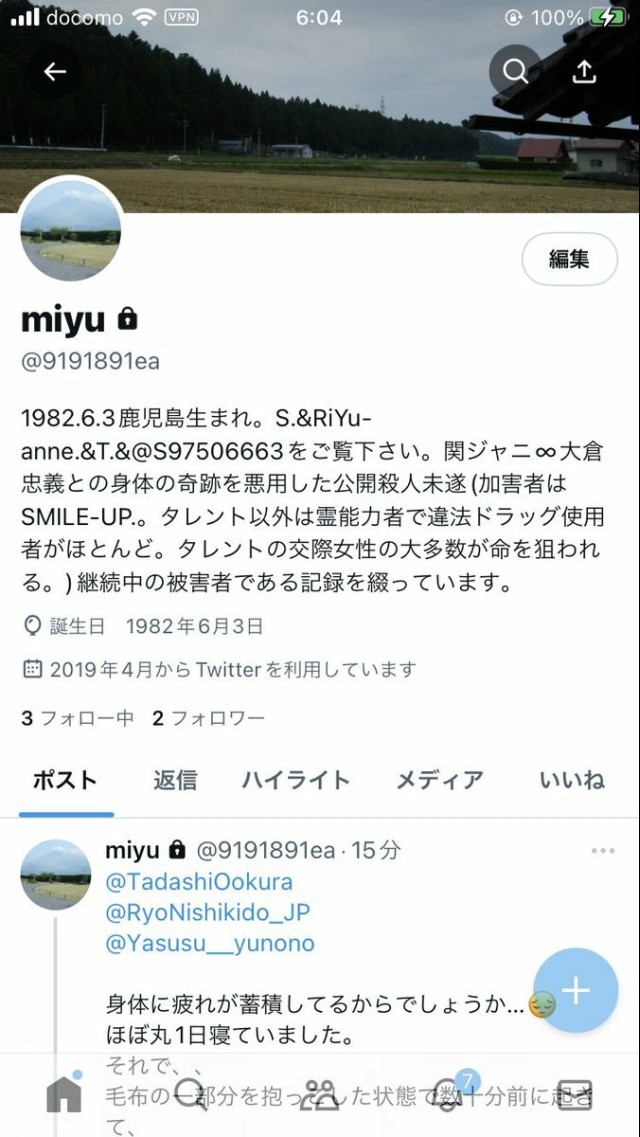Go to the home tab in the bottom bar
This screenshot has width=640, height=1137.
coord(64,1095)
